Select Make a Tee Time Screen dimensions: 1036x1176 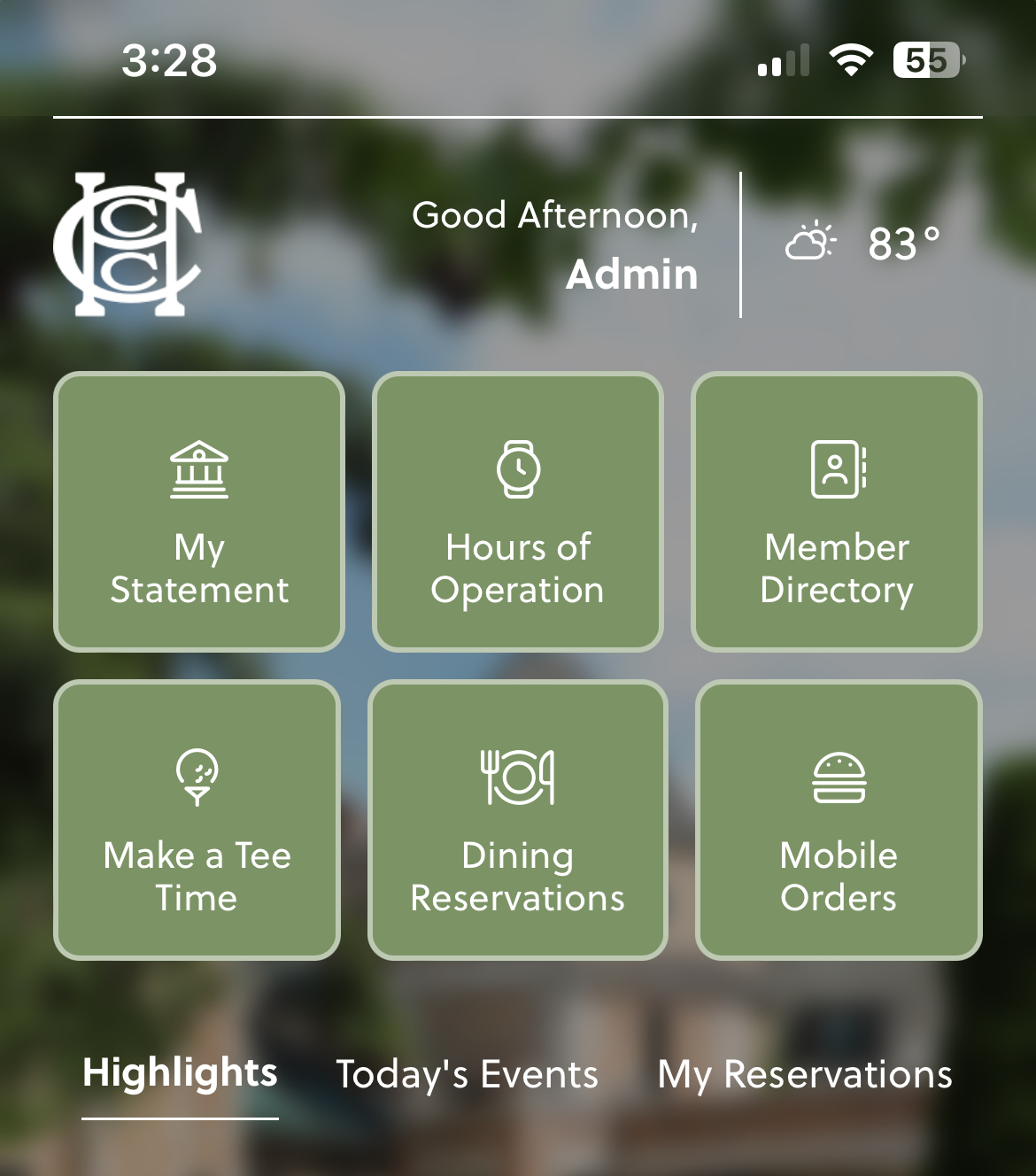pos(197,820)
